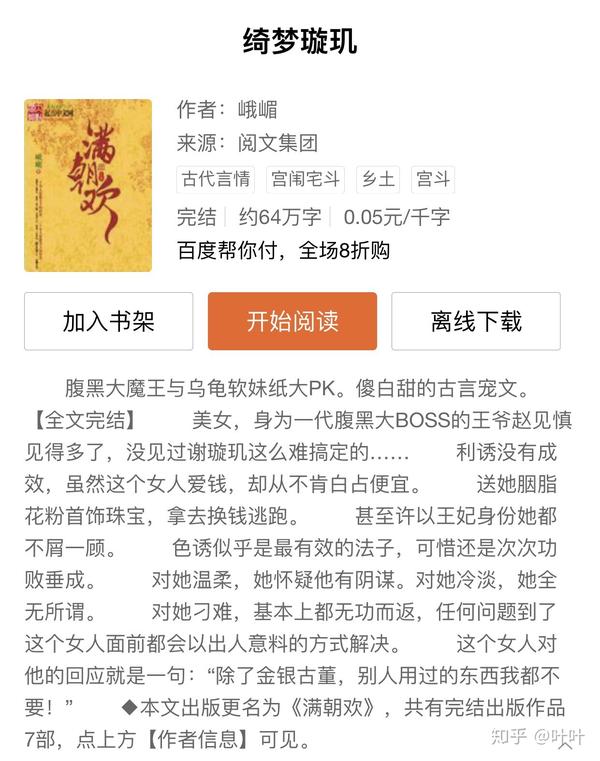Open the 满朝欢 book cover
Image resolution: width=600 pixels, height=761 pixels.
[x=88, y=185]
